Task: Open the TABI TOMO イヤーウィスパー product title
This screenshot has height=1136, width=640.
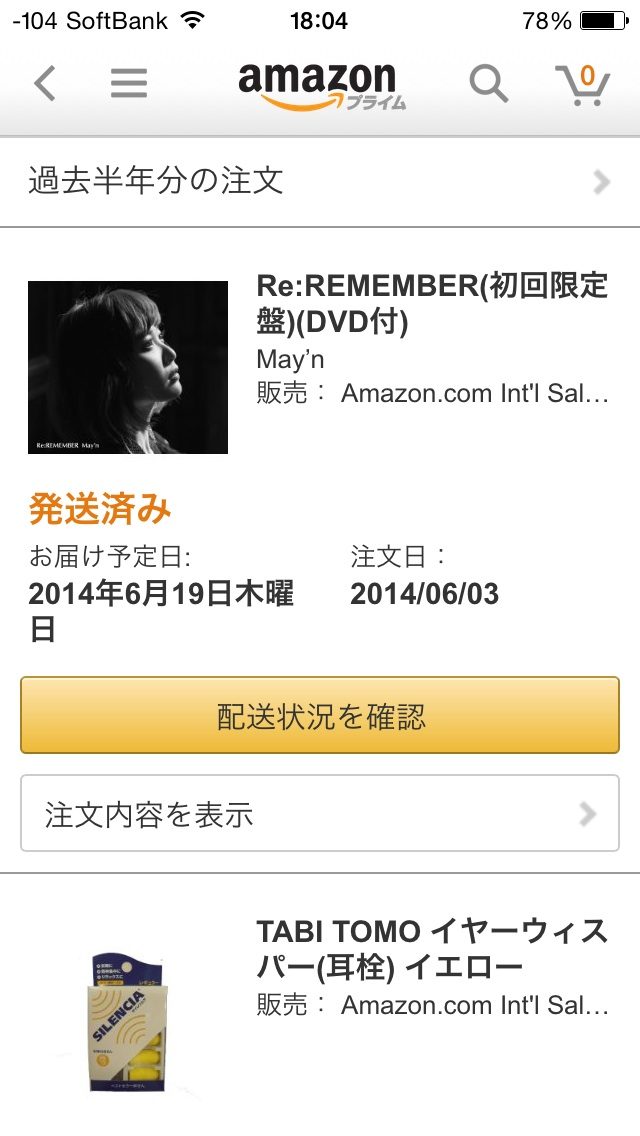Action: (x=432, y=949)
